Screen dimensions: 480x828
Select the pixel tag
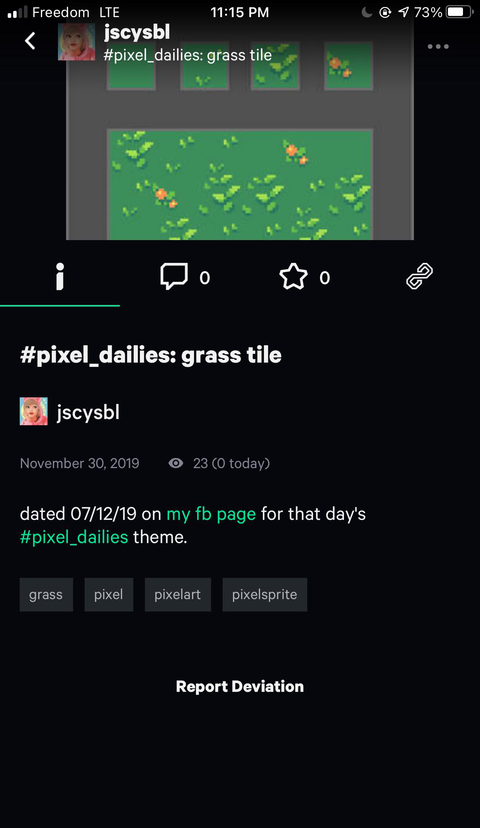109,595
